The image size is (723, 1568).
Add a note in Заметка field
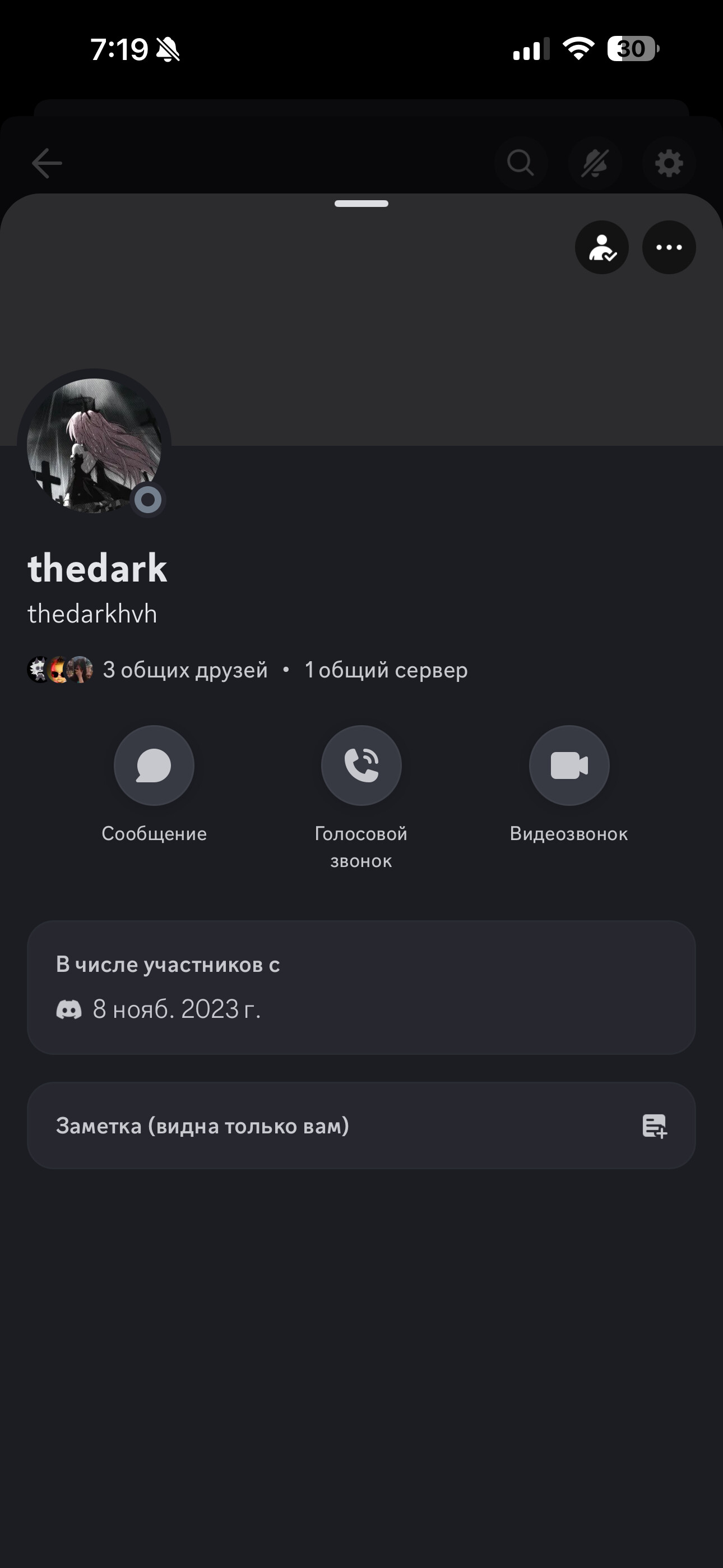(x=361, y=1126)
